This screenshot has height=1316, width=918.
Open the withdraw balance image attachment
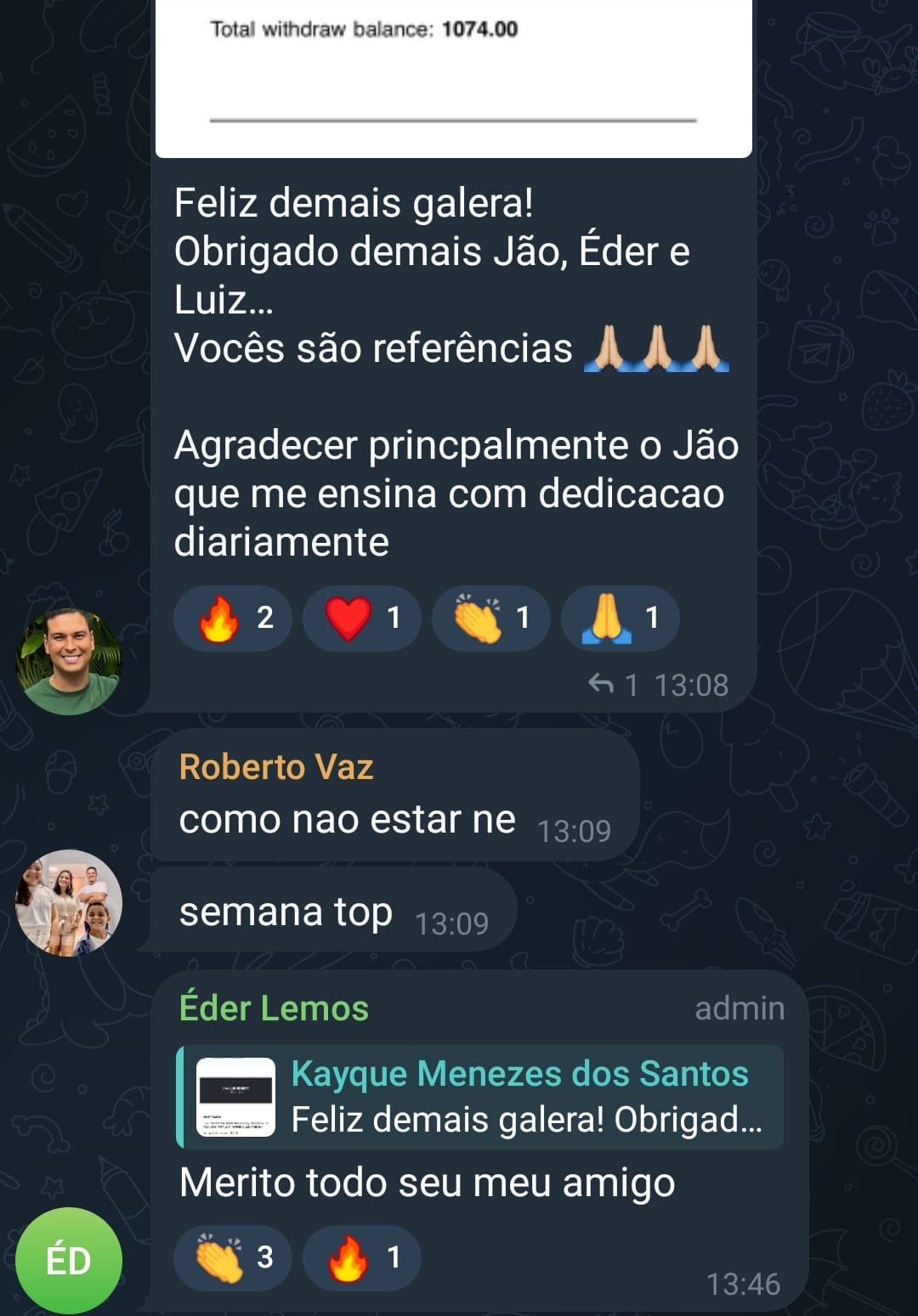click(x=453, y=76)
